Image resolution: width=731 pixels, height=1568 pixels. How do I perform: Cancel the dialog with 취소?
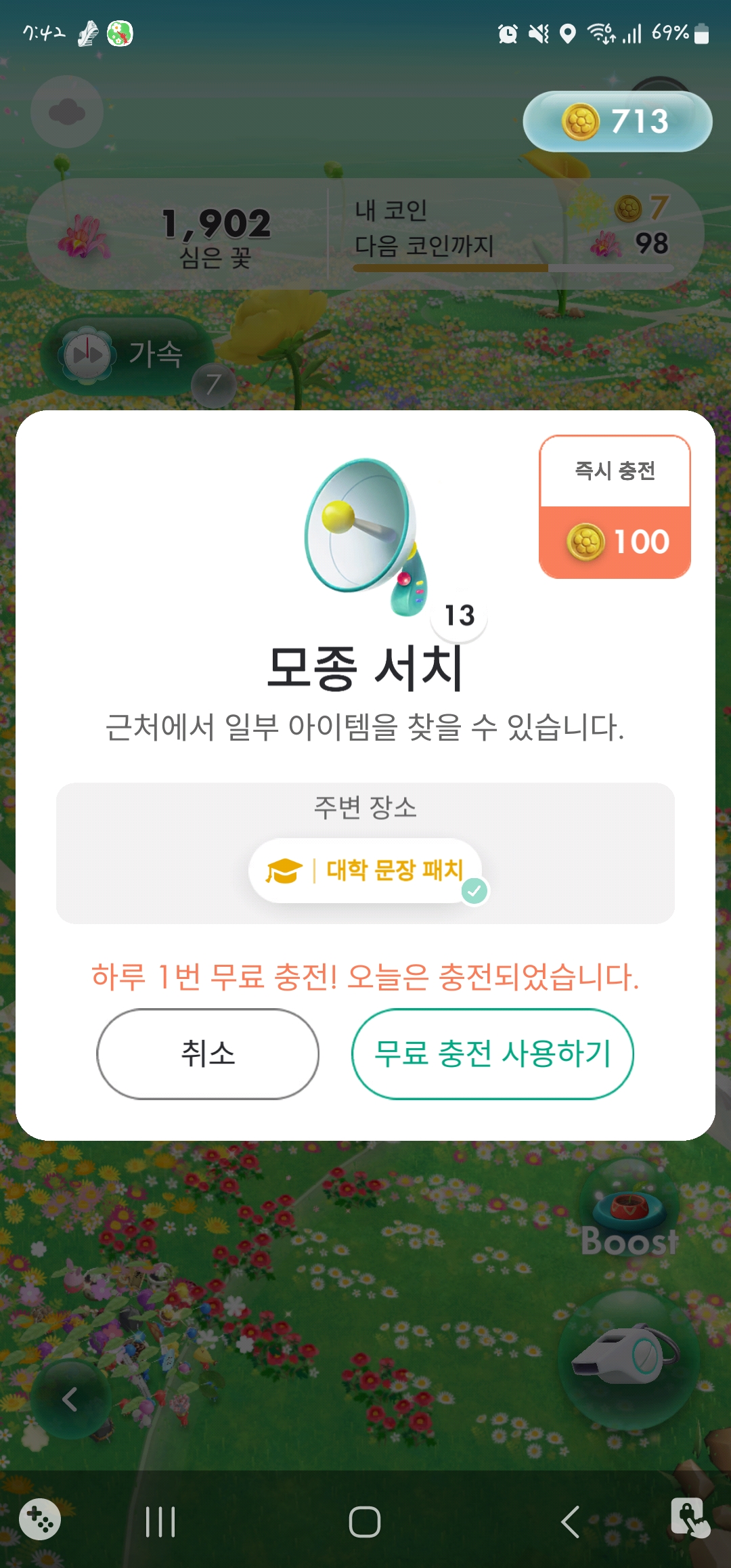point(207,1053)
